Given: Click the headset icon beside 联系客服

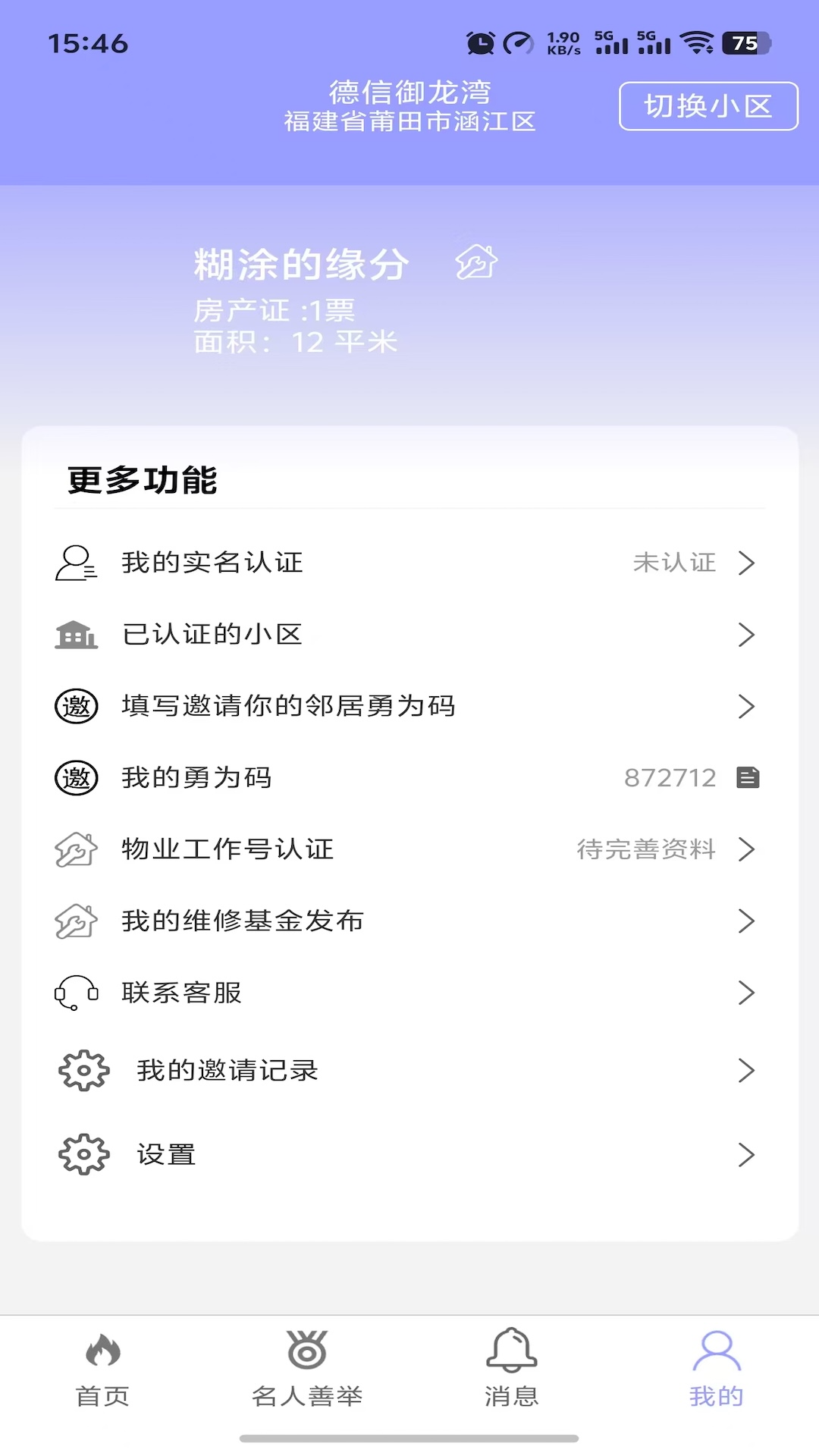Looking at the screenshot, I should (75, 992).
